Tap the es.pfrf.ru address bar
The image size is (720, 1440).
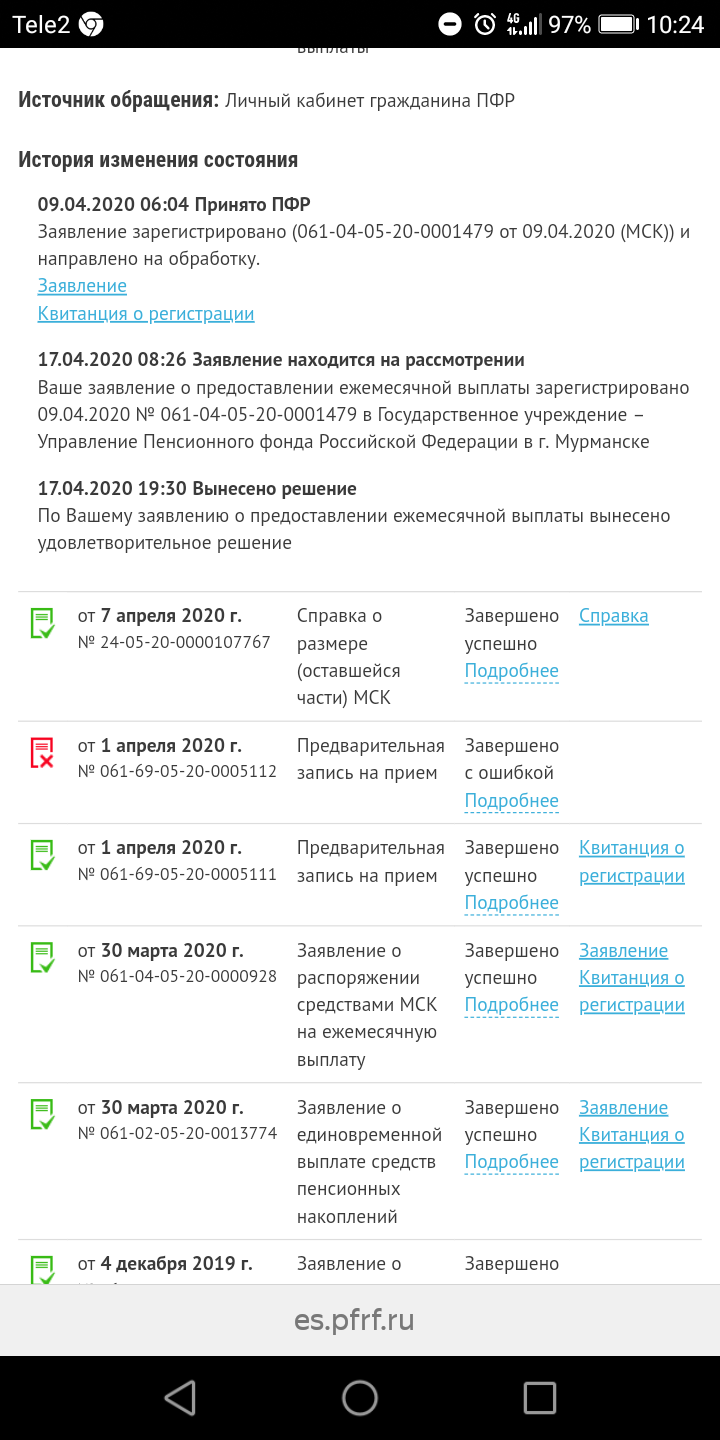click(354, 1320)
